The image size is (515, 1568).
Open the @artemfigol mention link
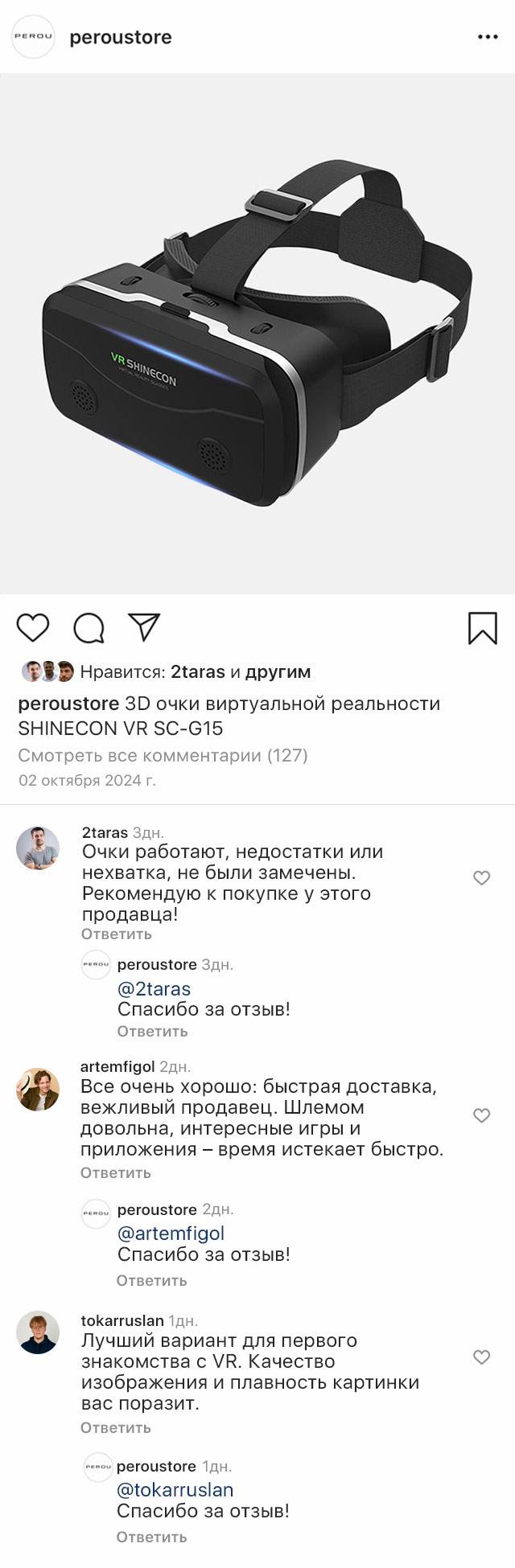[x=171, y=1233]
